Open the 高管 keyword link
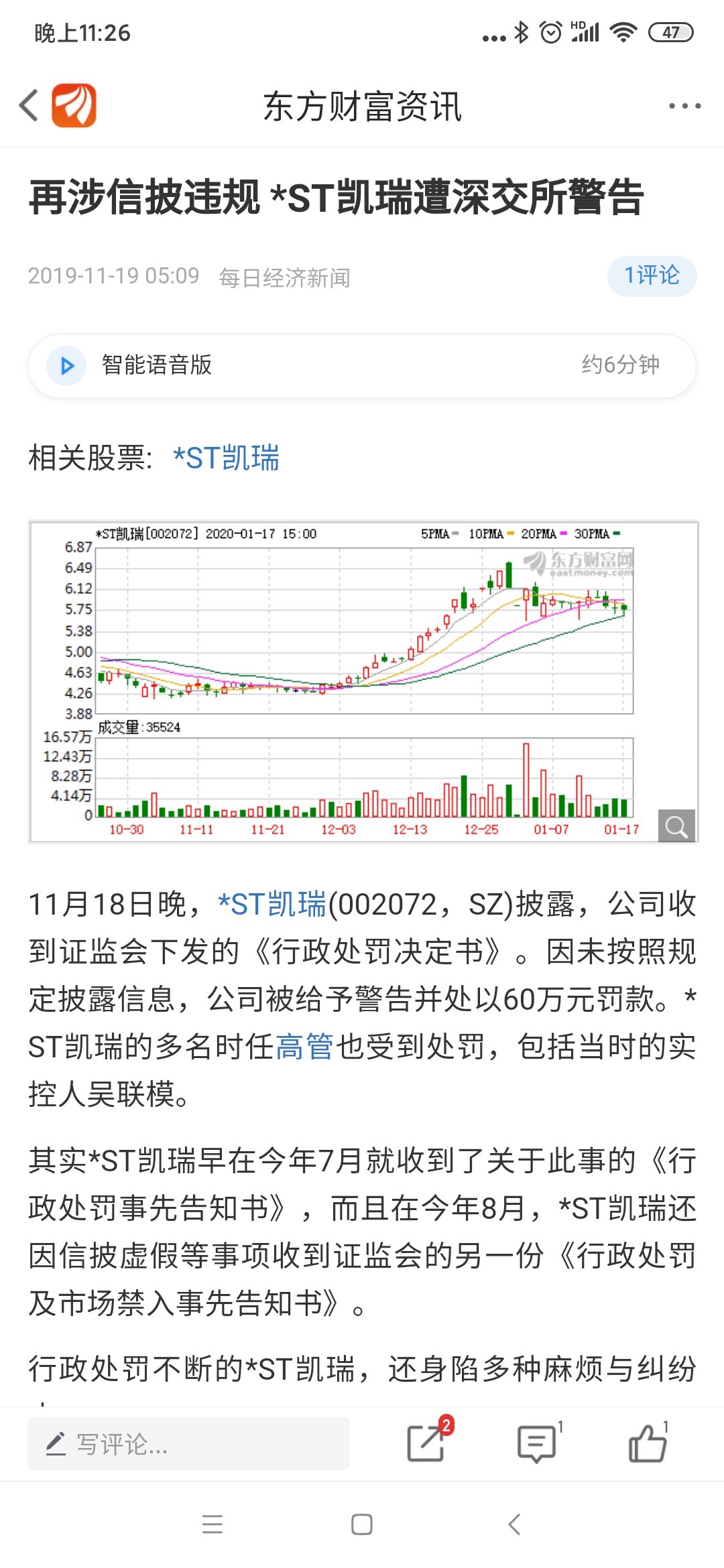This screenshot has height=1568, width=724. (304, 1046)
